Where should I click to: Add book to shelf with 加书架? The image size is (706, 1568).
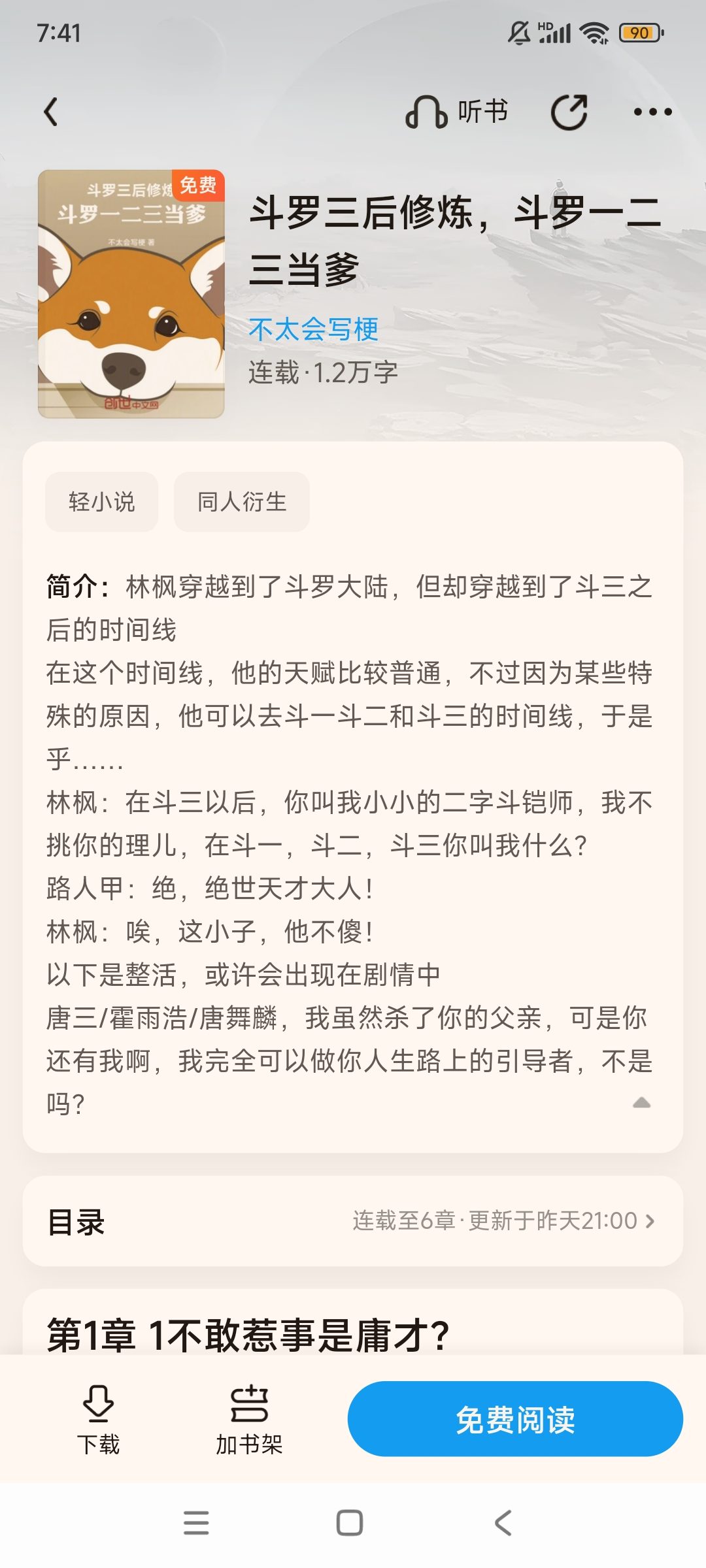tap(249, 1419)
